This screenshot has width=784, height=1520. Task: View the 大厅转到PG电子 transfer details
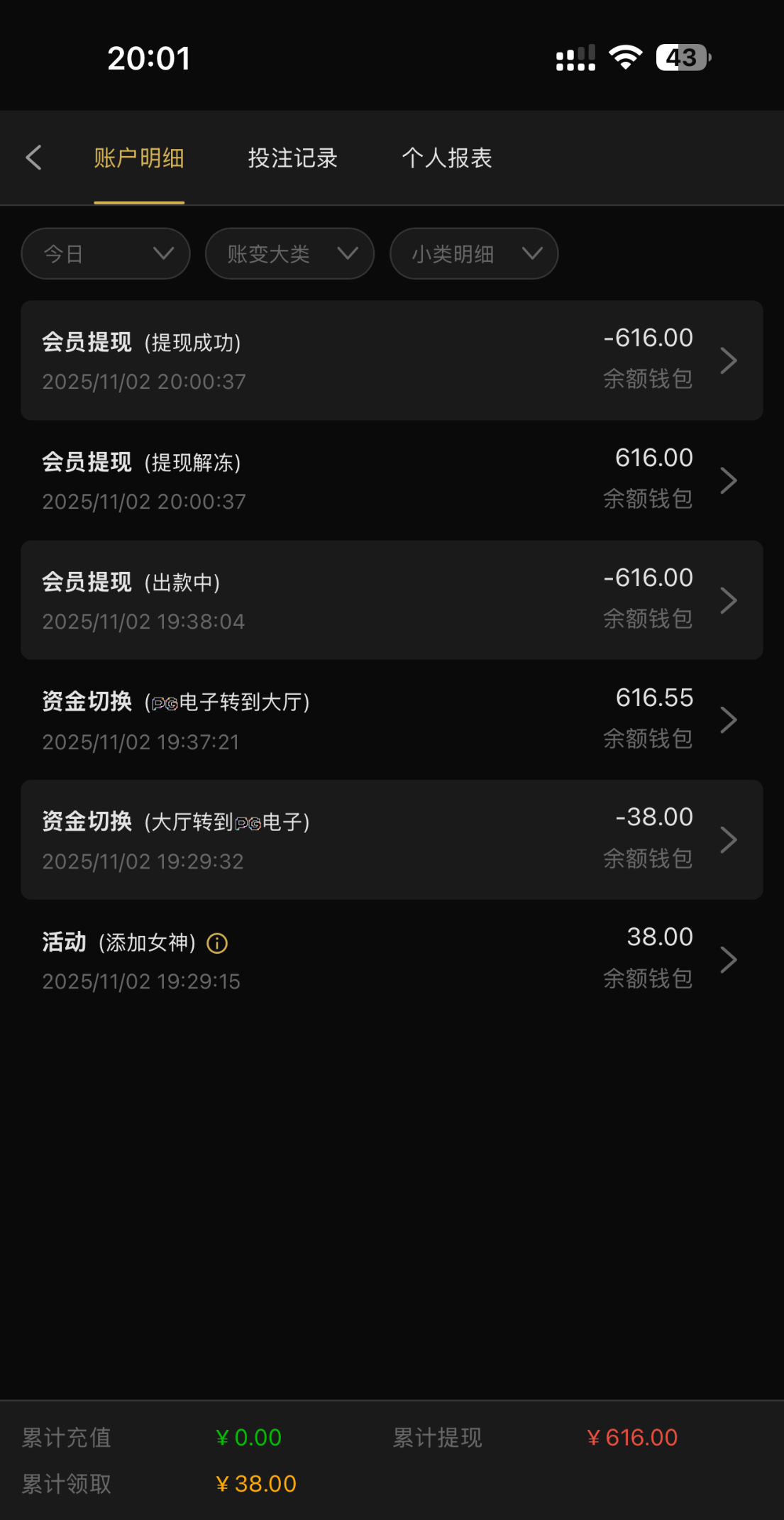point(392,839)
